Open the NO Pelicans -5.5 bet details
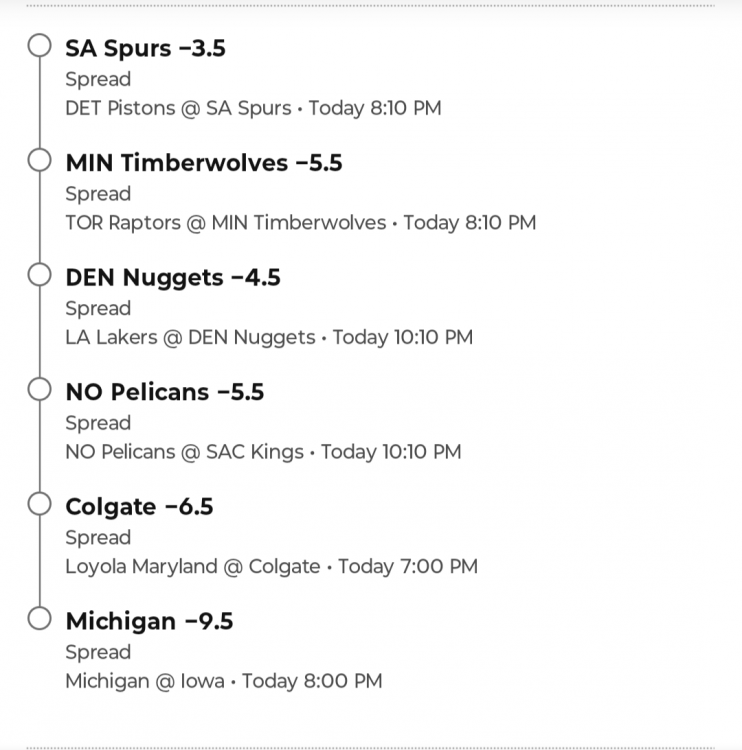This screenshot has width=742, height=750. tap(165, 391)
